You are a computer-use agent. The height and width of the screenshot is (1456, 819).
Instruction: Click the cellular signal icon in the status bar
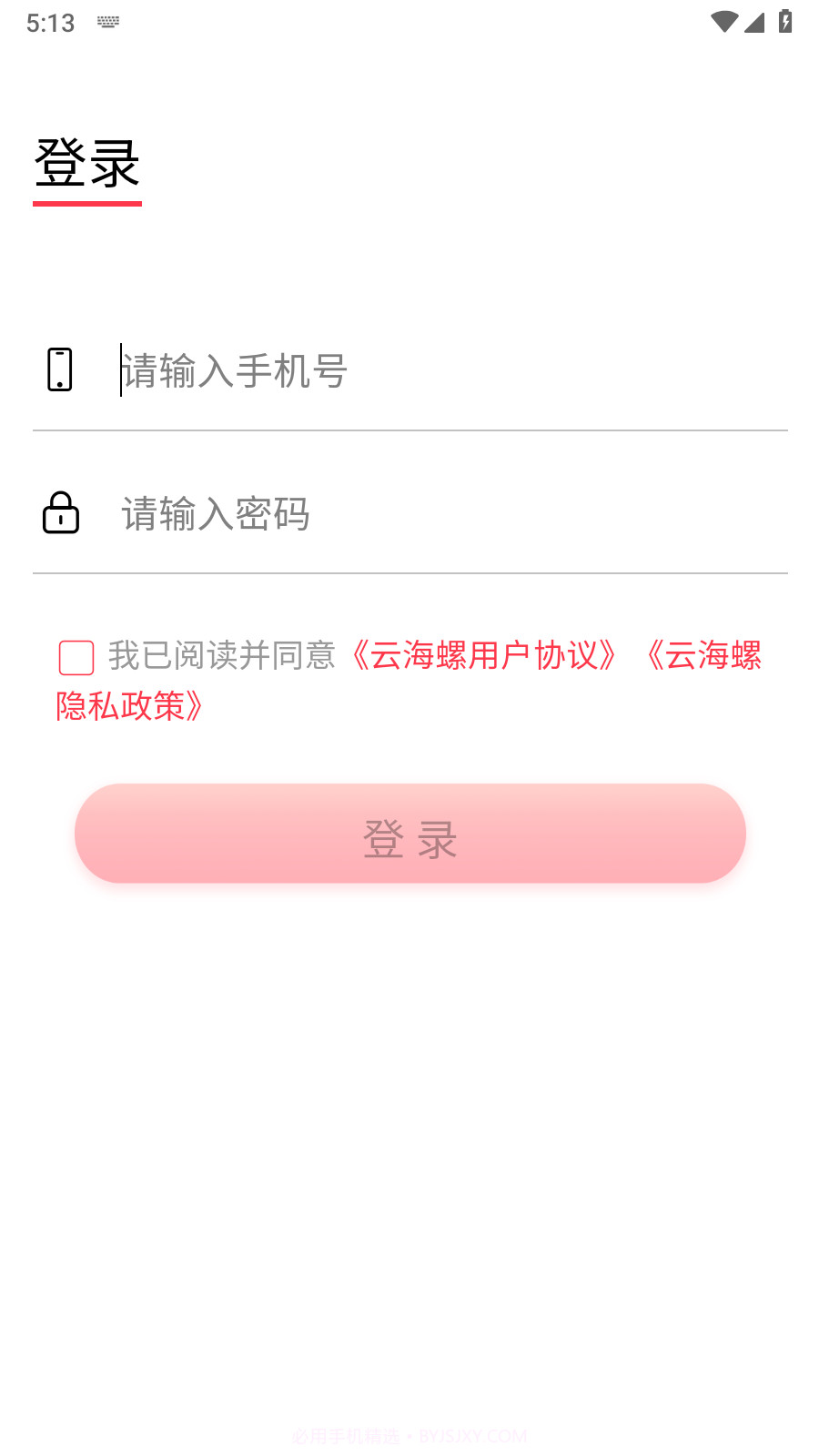(753, 21)
